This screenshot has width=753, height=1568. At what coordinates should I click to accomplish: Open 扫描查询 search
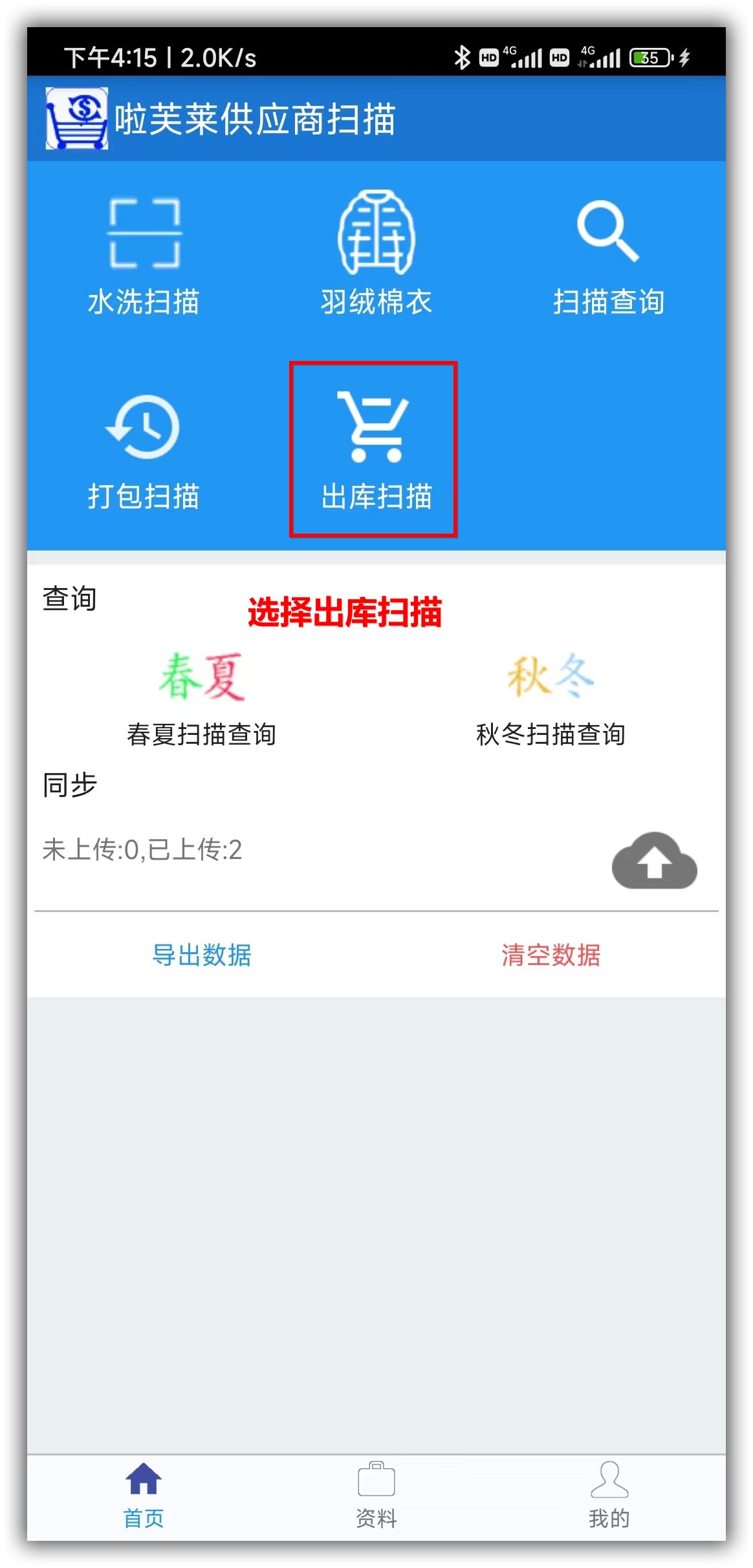(x=608, y=256)
